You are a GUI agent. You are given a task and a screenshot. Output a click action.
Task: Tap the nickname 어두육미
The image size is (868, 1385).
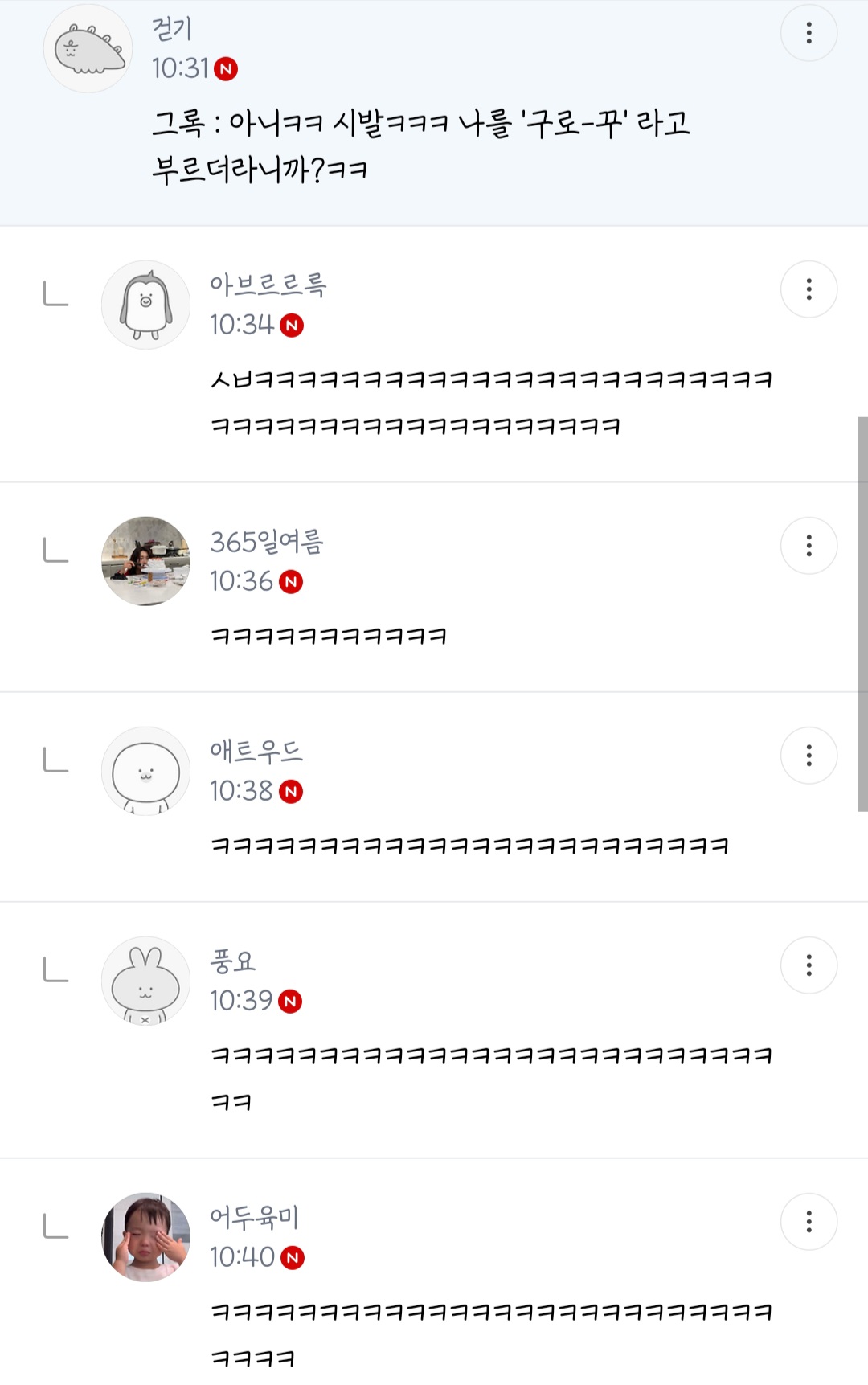(x=253, y=1217)
